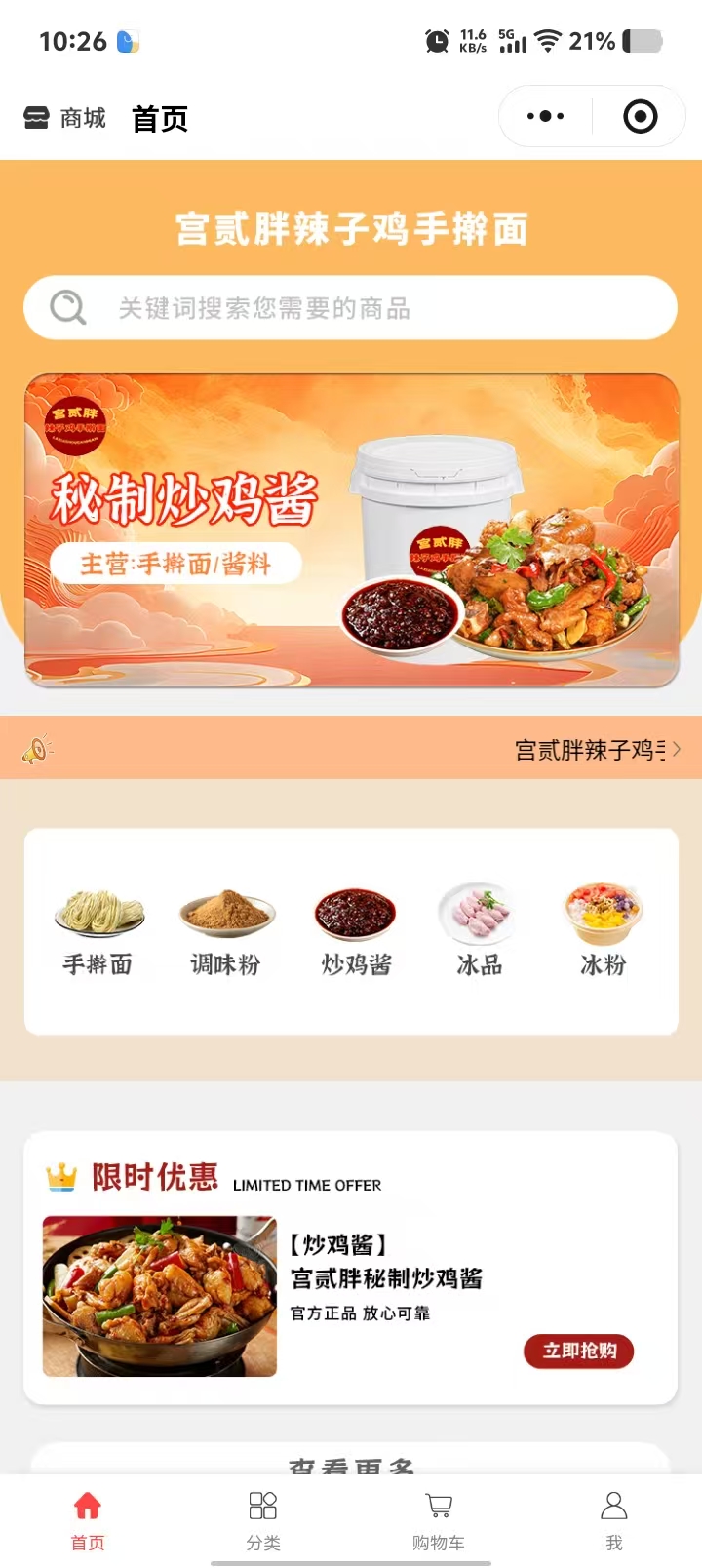
Task: Tap 立即抢购 for 宫贰胖秘制炒鸡酱
Action: (579, 1351)
